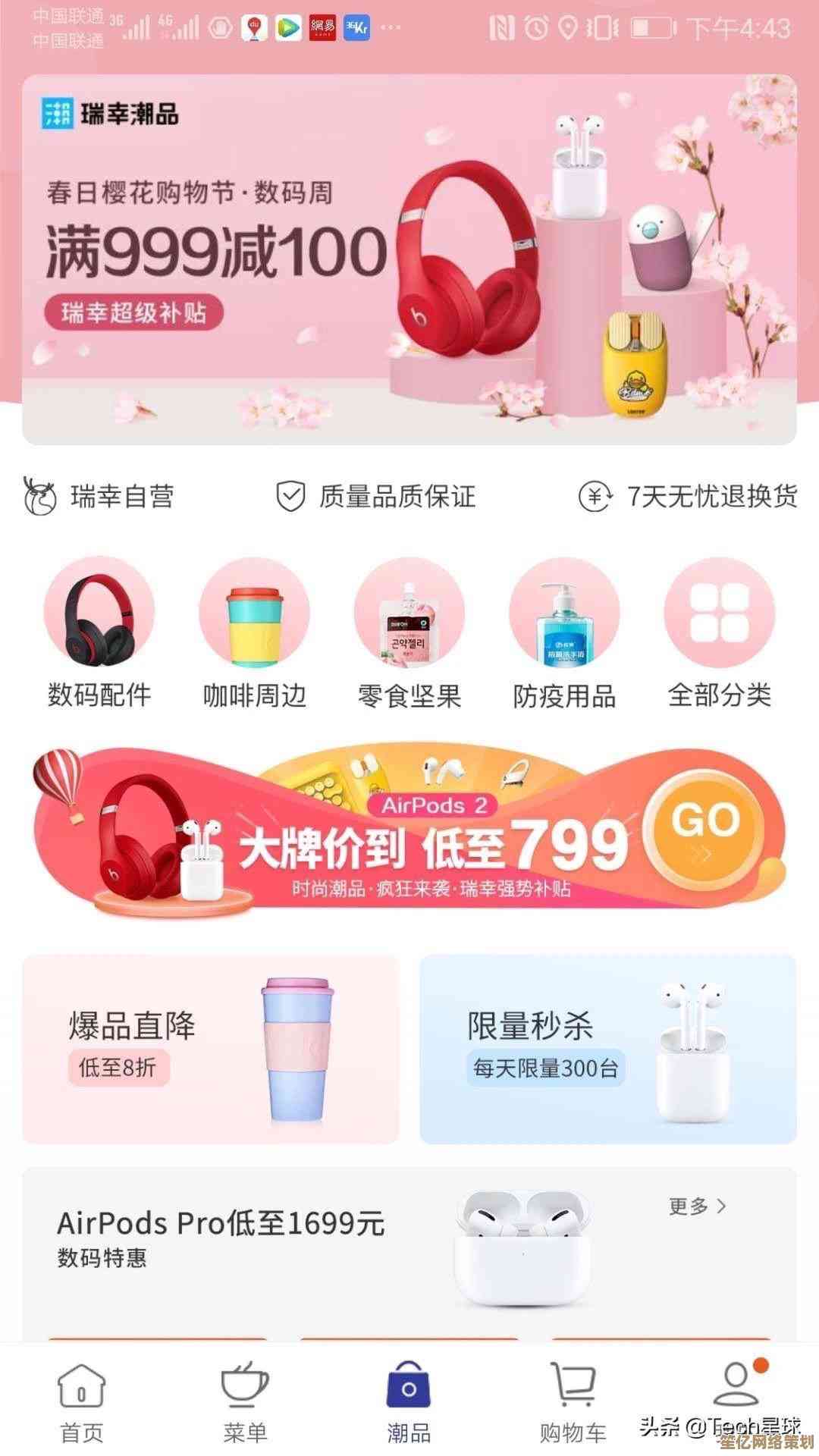Open the 爆品直降 deals card

coord(211,1049)
